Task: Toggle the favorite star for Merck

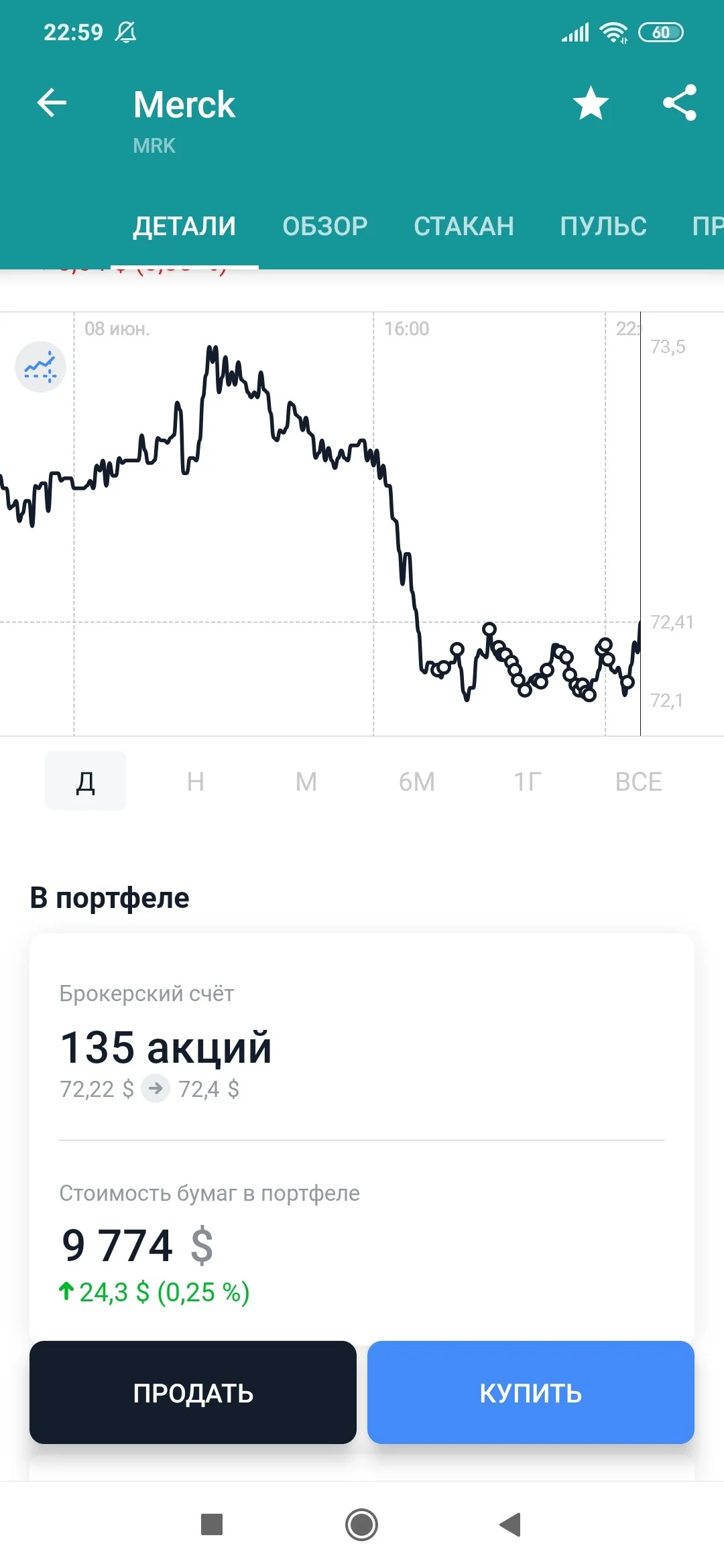Action: point(591,103)
